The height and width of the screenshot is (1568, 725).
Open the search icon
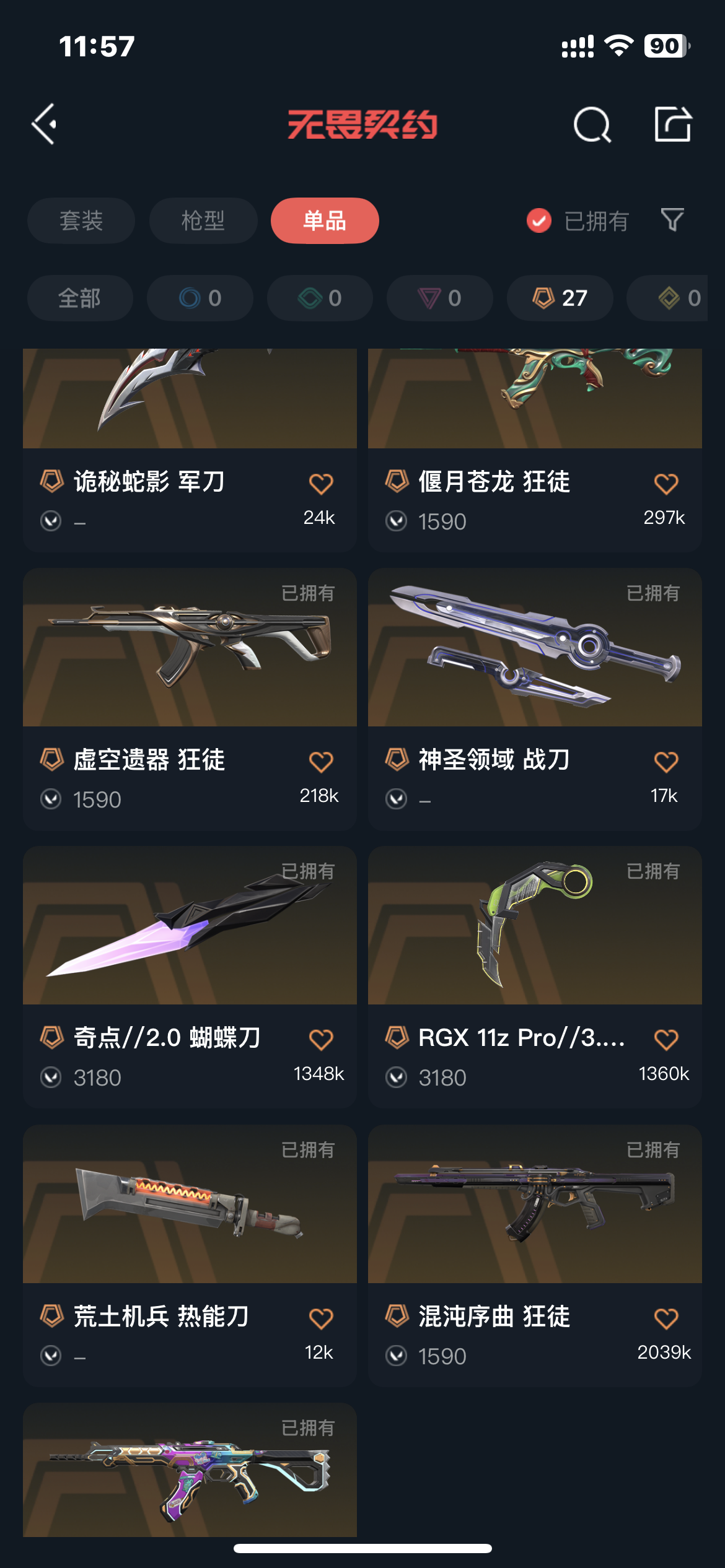(592, 124)
